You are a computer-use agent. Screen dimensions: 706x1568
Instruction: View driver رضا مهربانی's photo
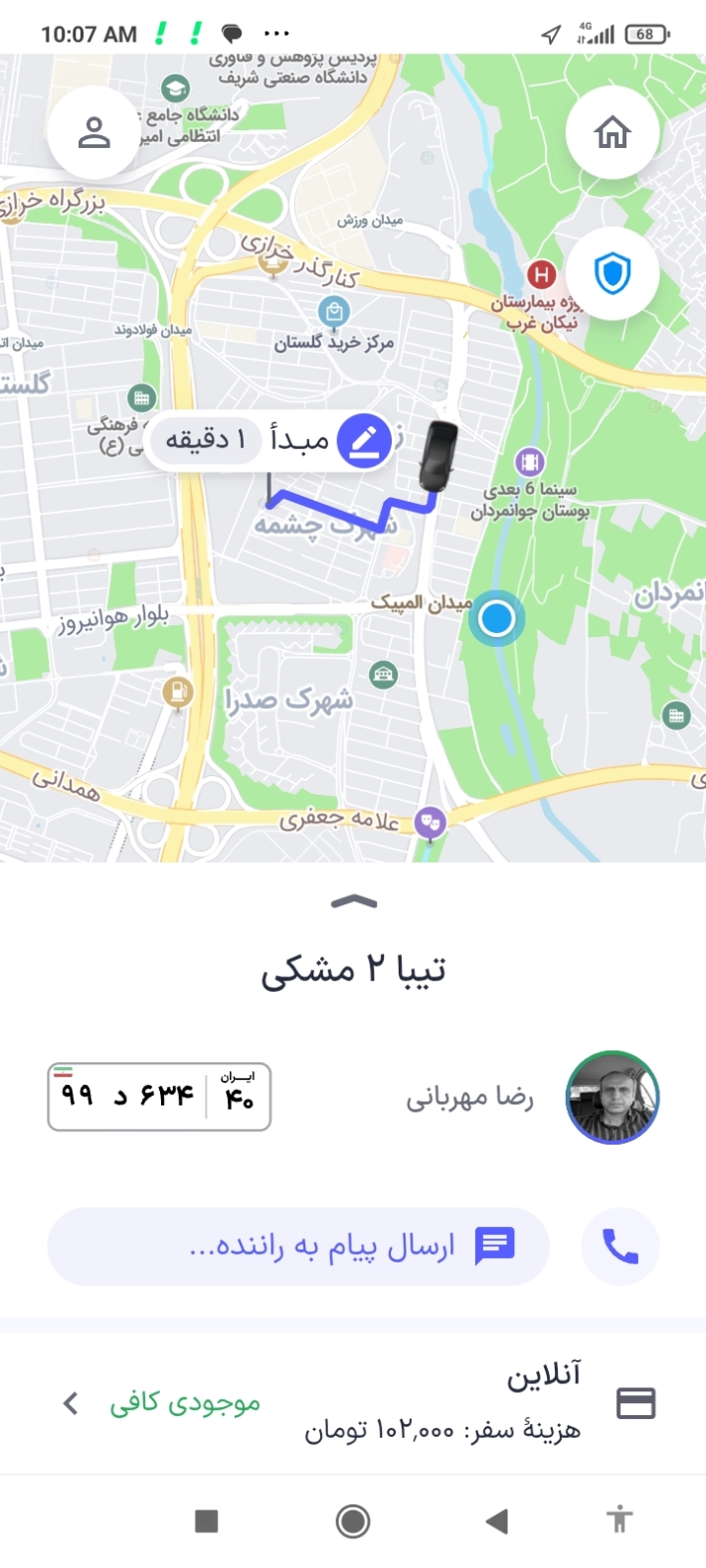point(613,1097)
